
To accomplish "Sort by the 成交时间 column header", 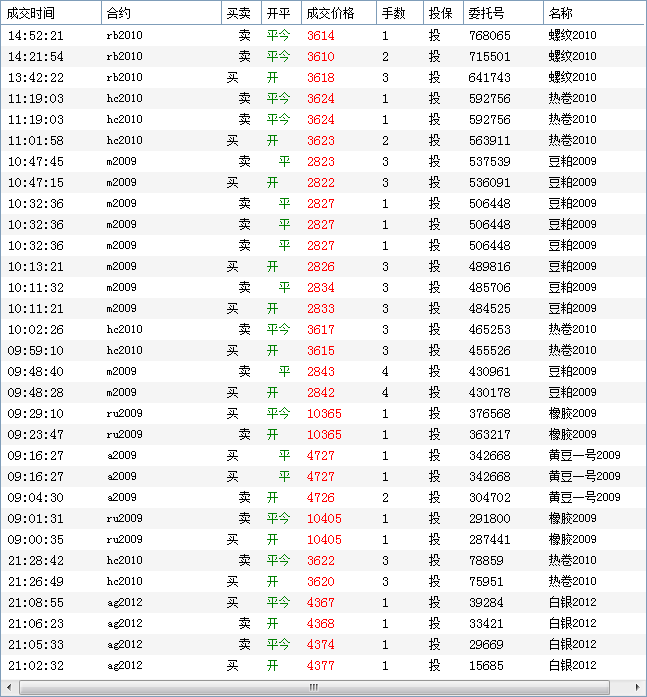I will pos(50,13).
